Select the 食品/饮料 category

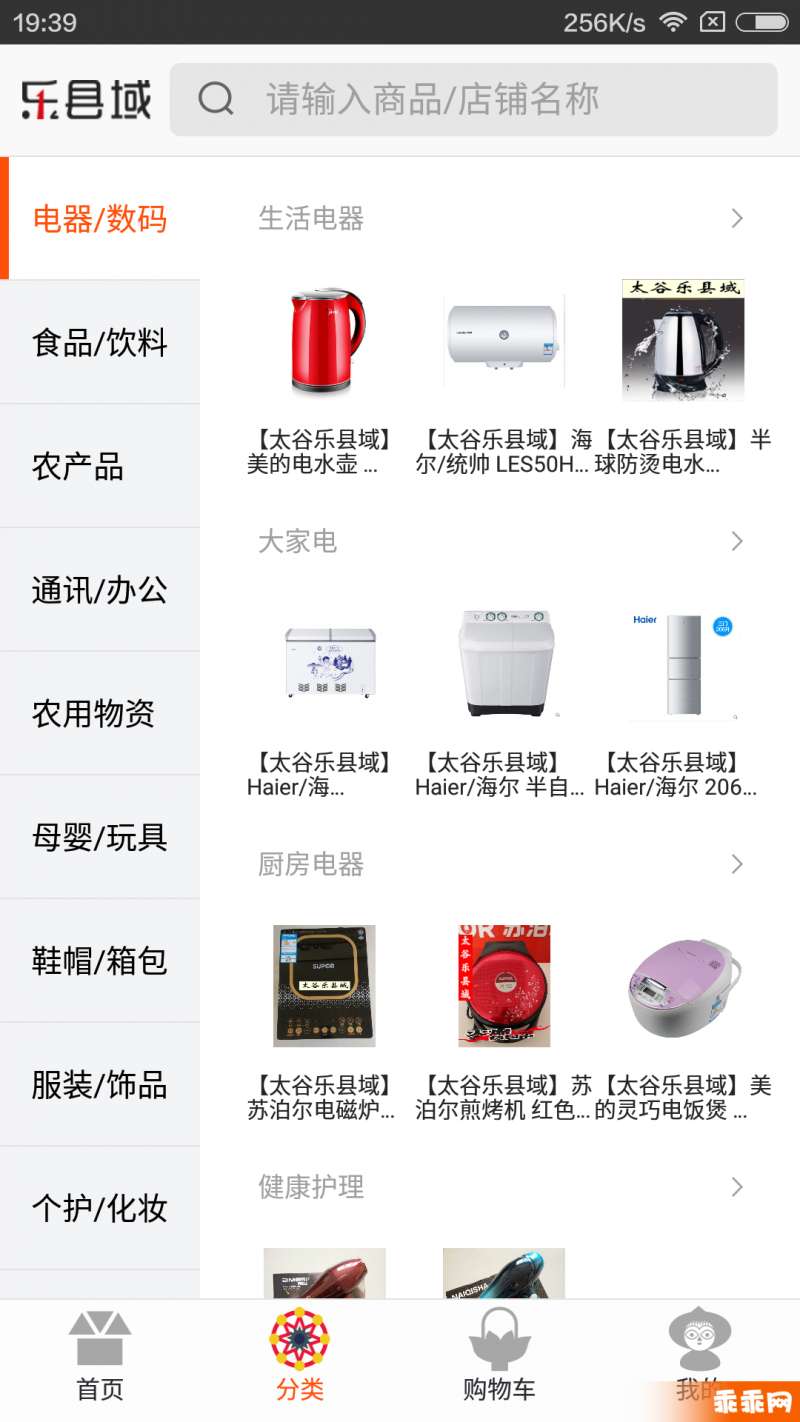coord(100,343)
